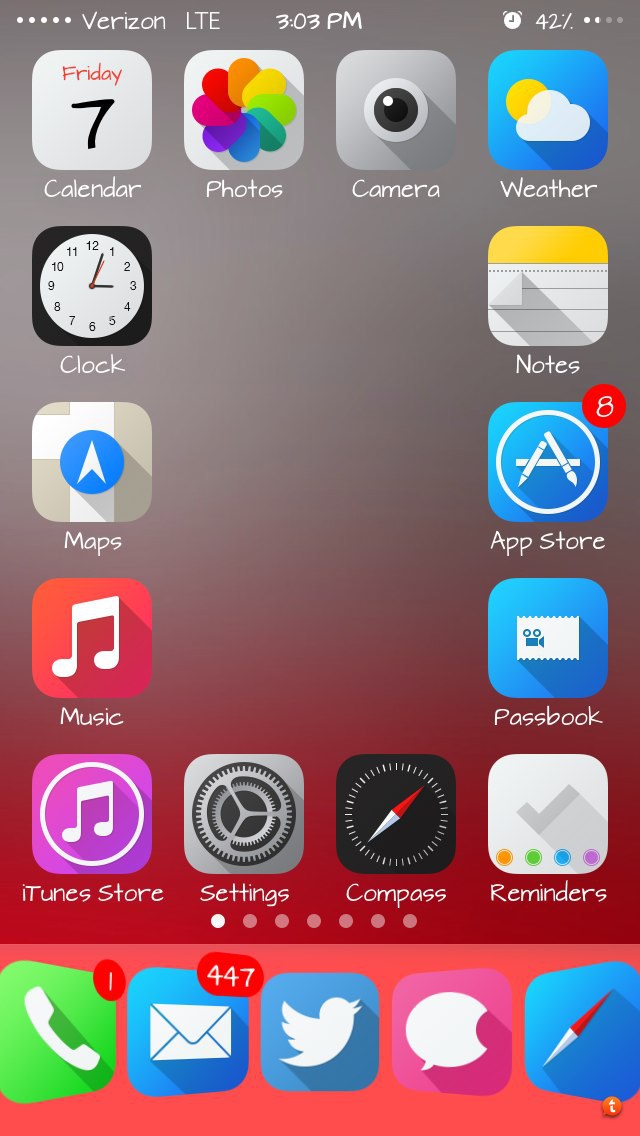Open Settings
Image resolution: width=640 pixels, height=1136 pixels.
(244, 814)
